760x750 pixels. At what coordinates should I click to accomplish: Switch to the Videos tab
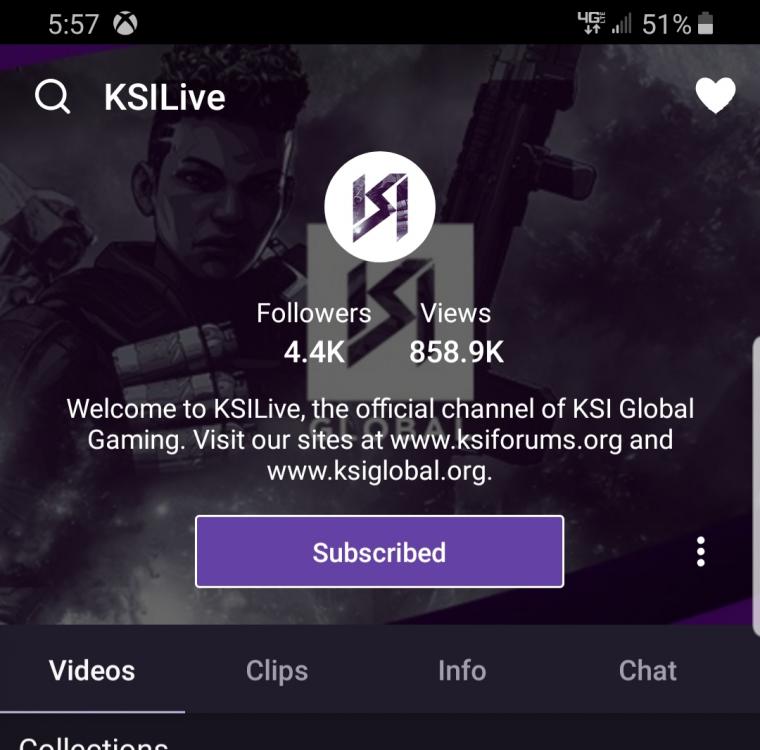pos(92,670)
